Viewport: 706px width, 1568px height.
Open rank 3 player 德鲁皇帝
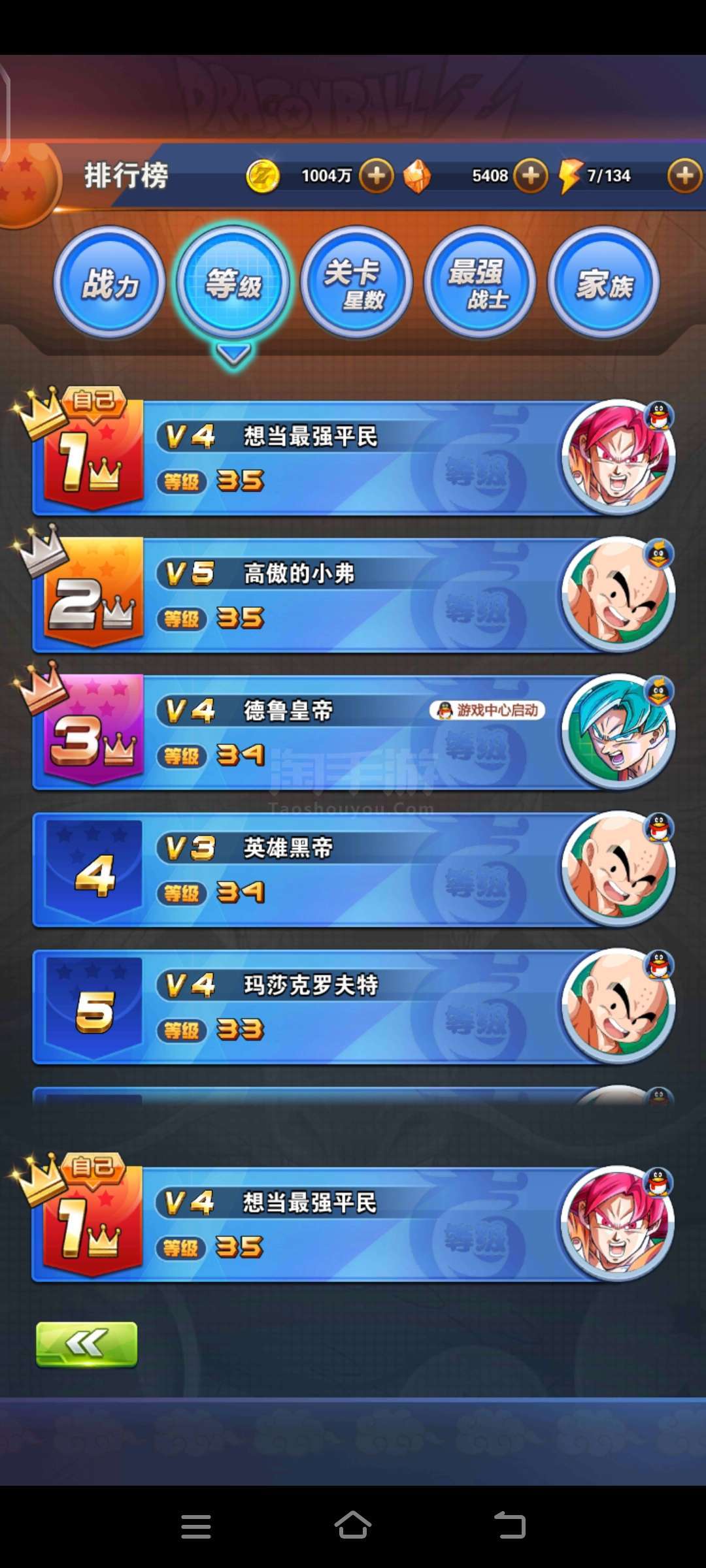click(353, 732)
